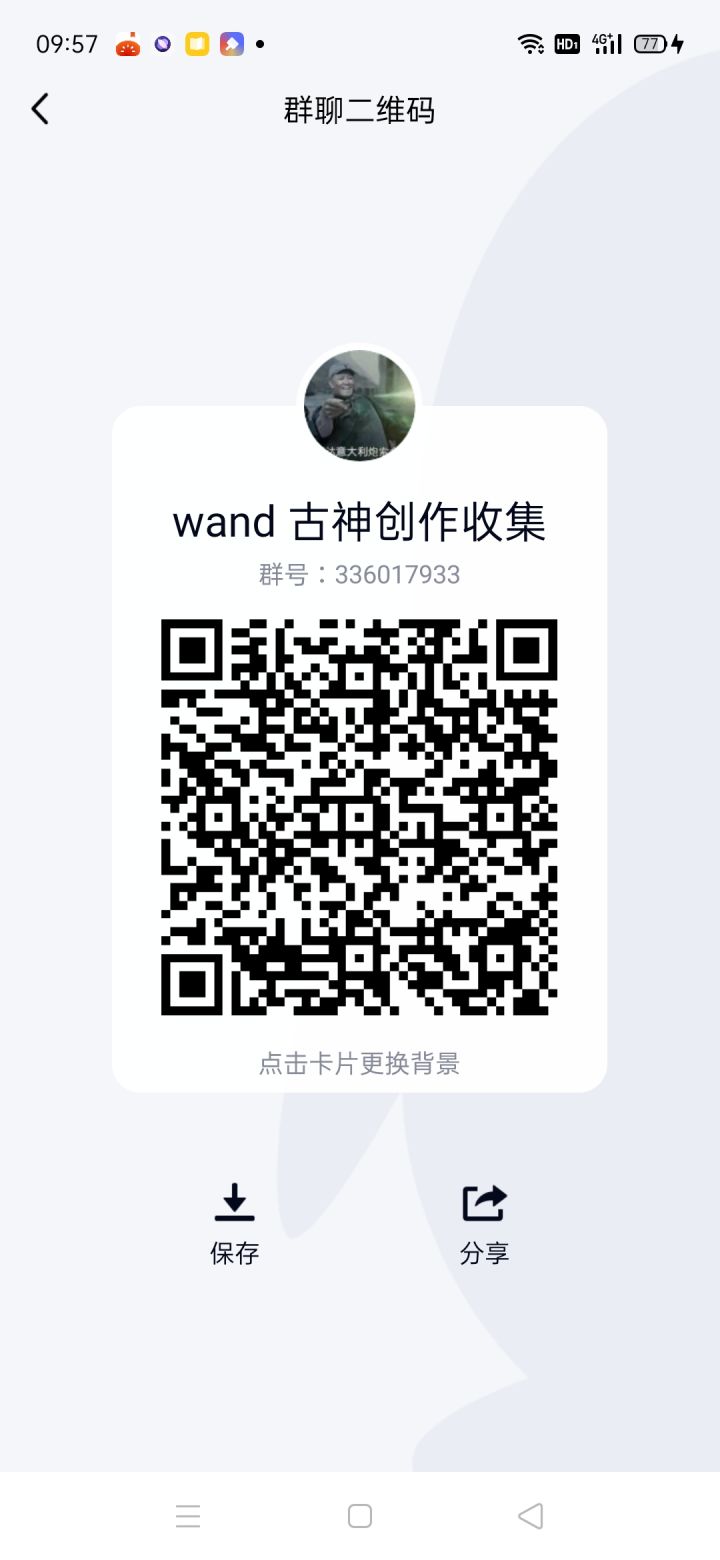Tap the purple circular notification icon
This screenshot has height=1560, width=720.
(163, 44)
